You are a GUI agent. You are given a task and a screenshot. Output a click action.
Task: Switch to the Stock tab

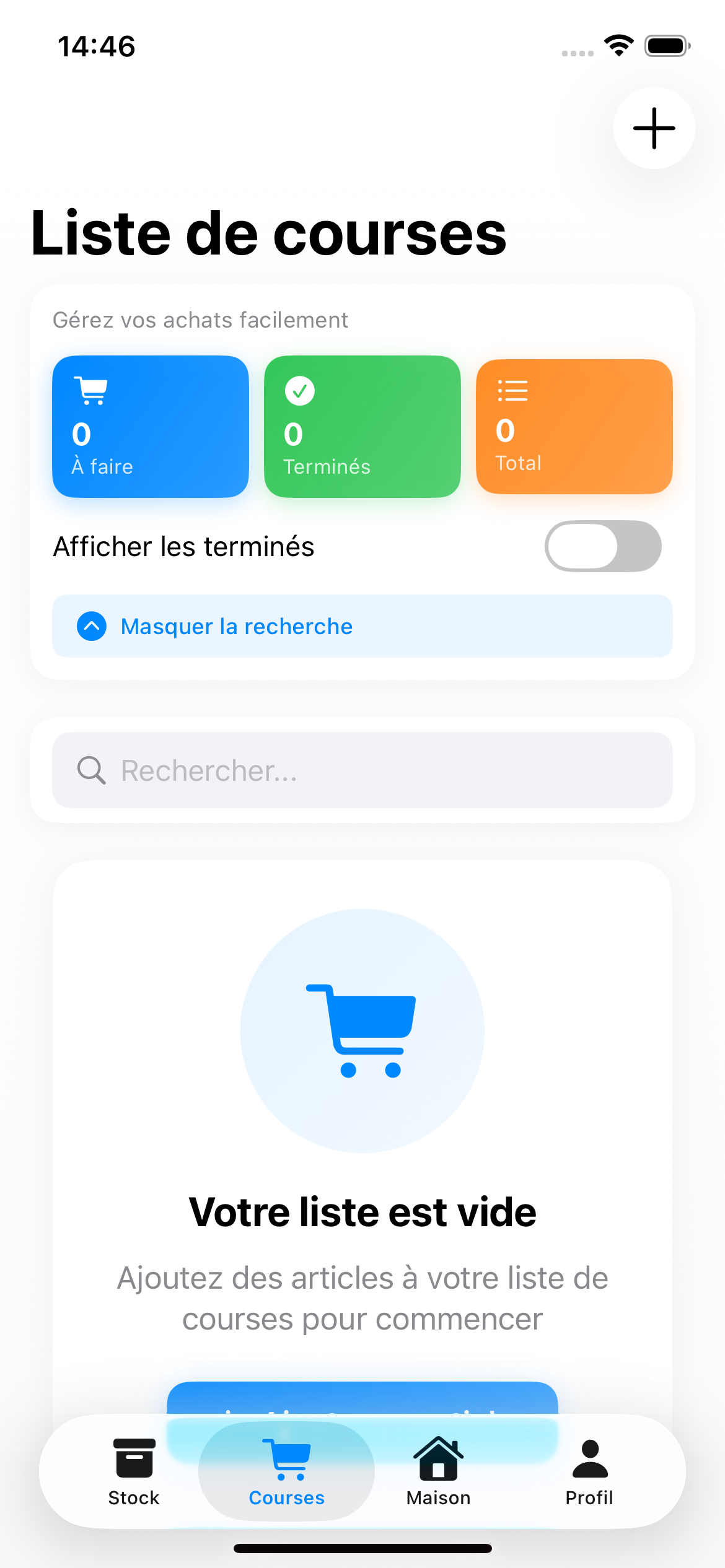pyautogui.click(x=134, y=1471)
